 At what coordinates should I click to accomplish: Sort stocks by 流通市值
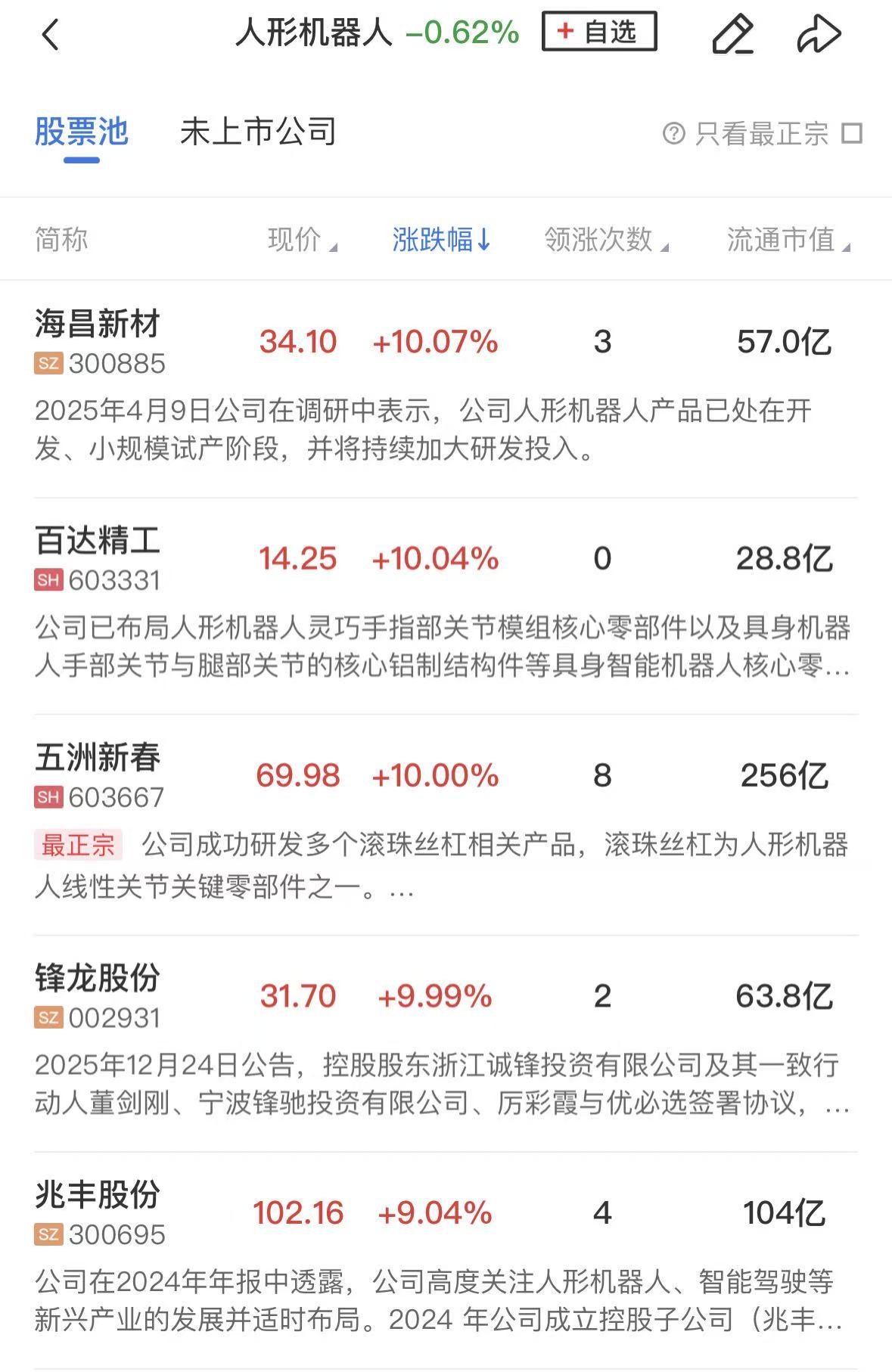pos(788,240)
